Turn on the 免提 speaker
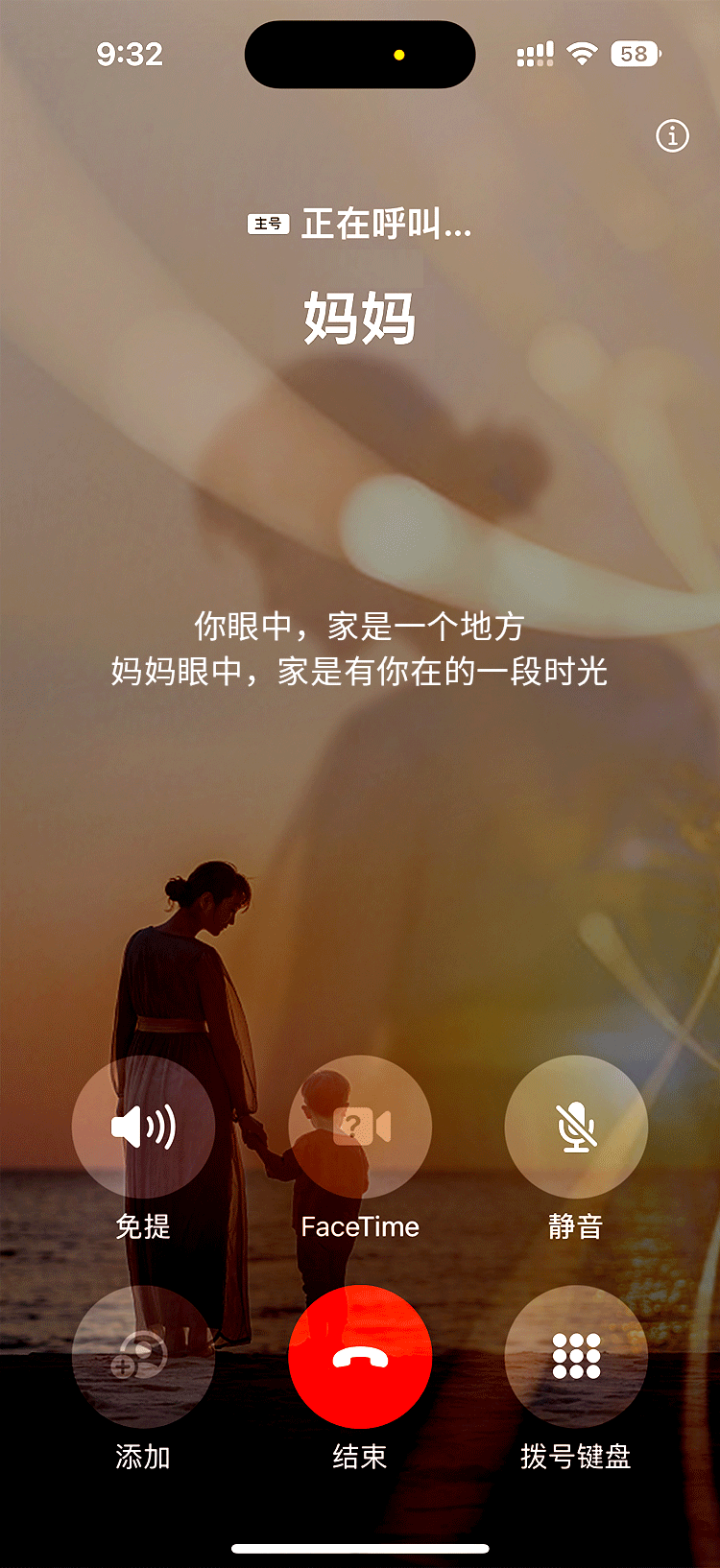 click(x=143, y=1127)
